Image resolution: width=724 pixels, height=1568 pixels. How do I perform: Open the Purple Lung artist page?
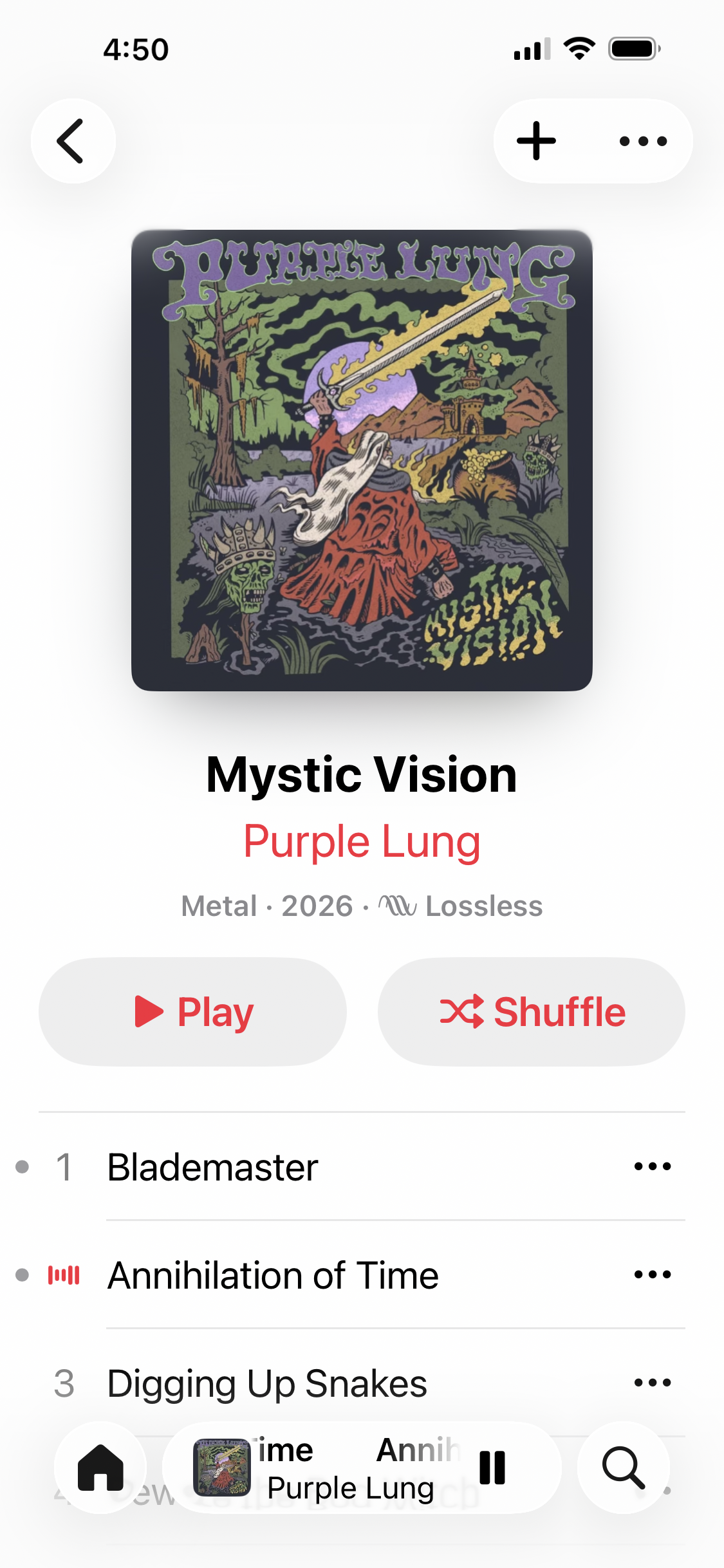click(x=362, y=842)
